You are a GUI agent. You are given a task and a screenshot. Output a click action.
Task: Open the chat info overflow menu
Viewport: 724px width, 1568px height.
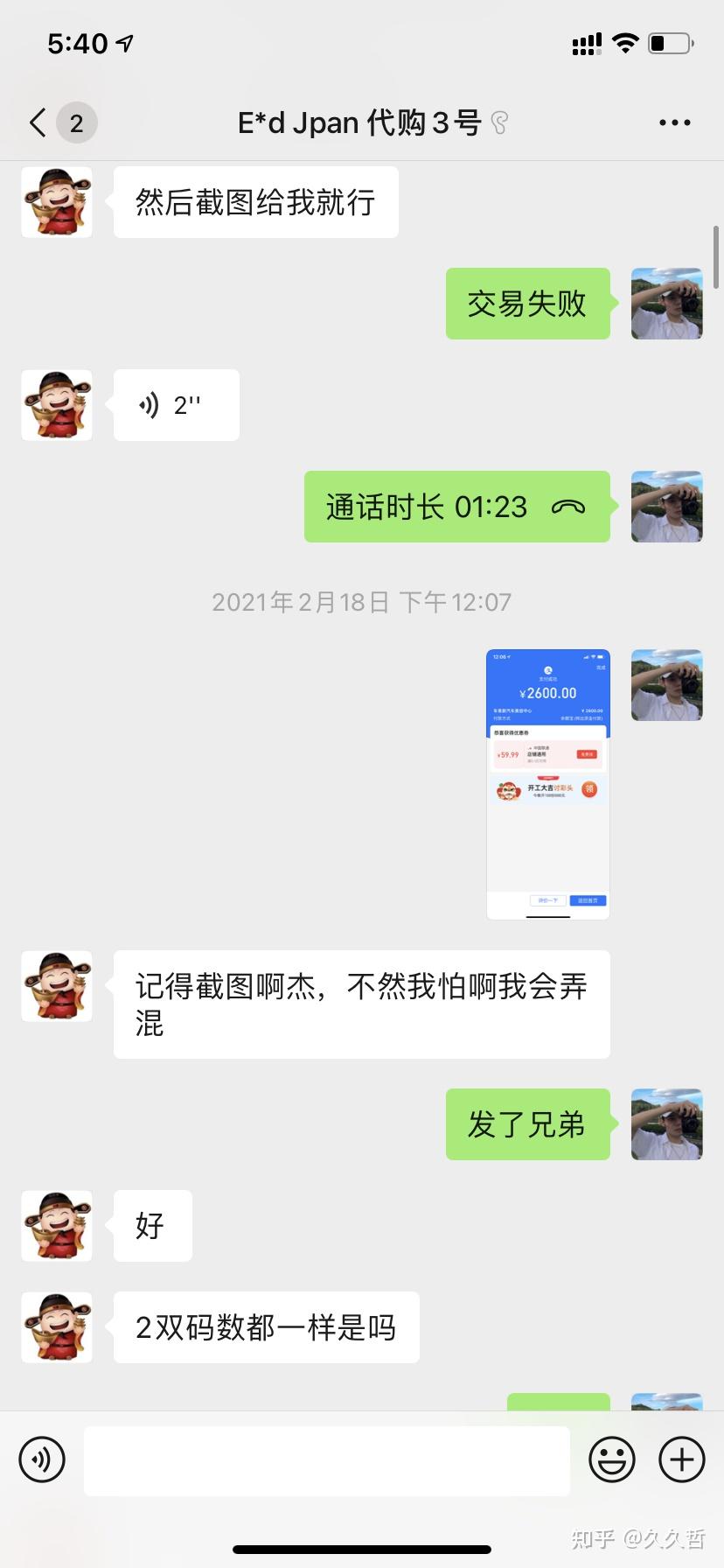click(674, 122)
